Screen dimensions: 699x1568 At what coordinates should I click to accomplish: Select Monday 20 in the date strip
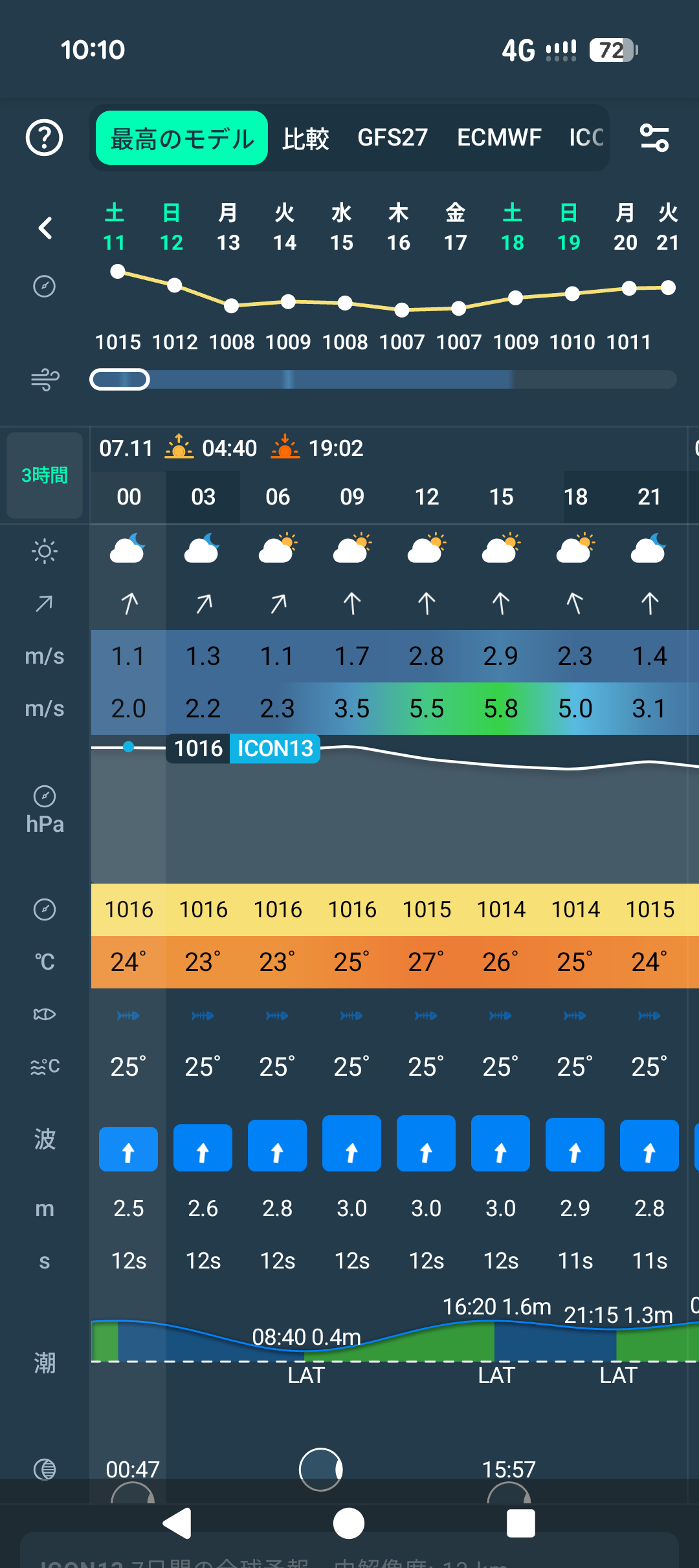tap(625, 228)
